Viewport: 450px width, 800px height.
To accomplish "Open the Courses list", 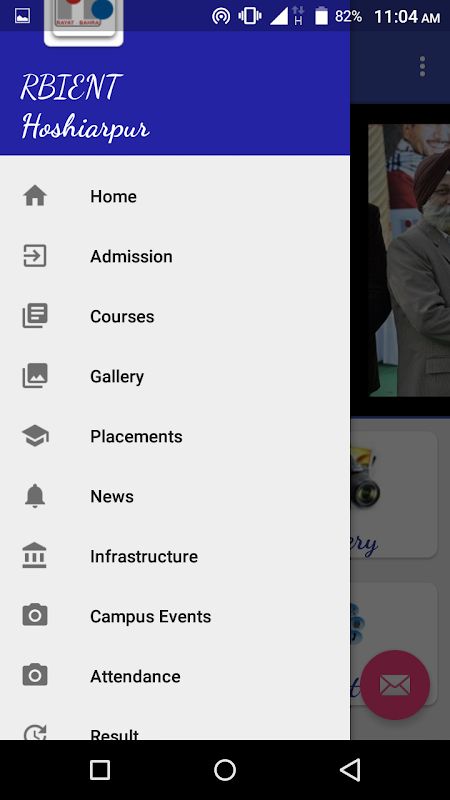I will click(x=175, y=316).
